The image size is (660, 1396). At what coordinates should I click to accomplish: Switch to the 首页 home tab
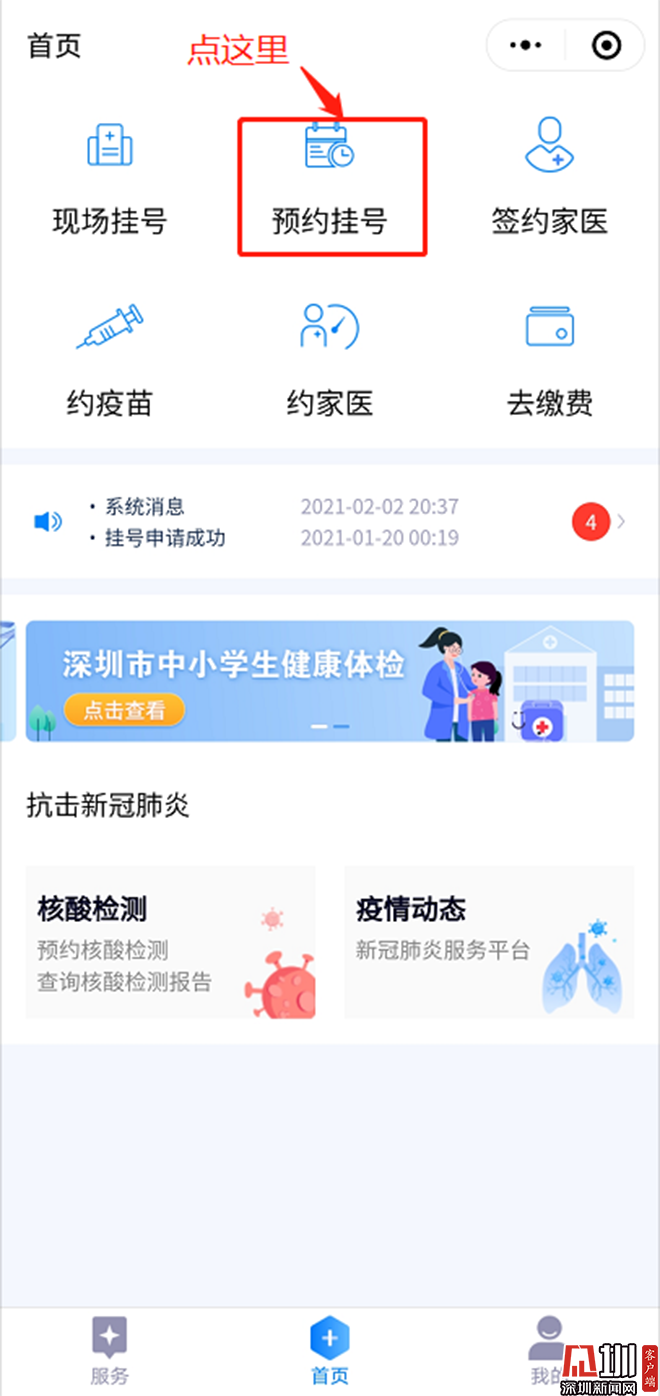pos(330,1350)
